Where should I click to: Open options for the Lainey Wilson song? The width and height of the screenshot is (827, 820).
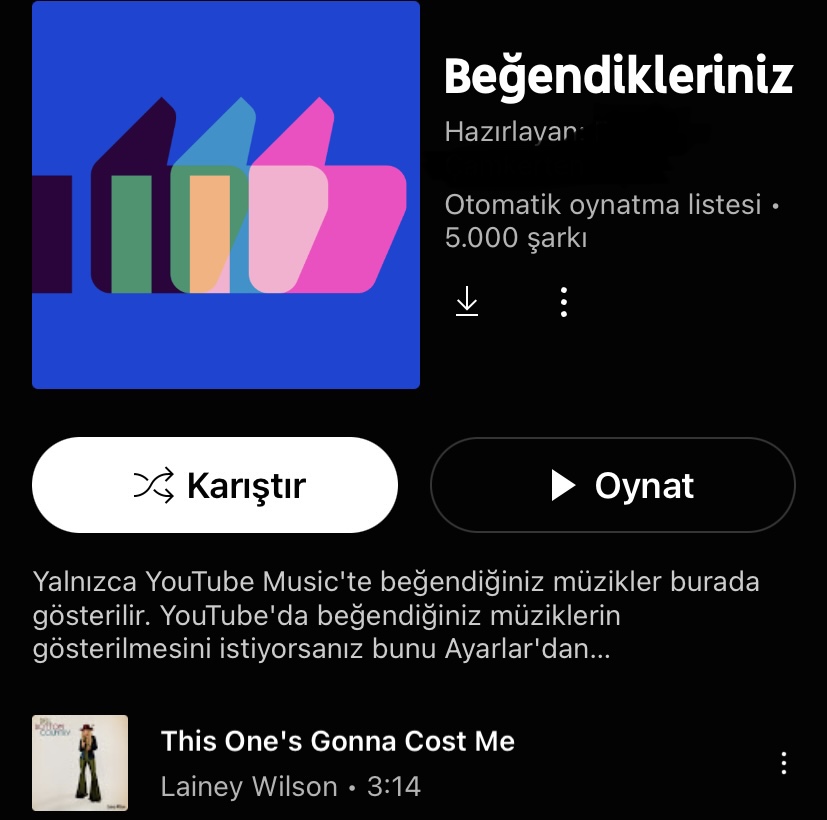click(x=783, y=764)
